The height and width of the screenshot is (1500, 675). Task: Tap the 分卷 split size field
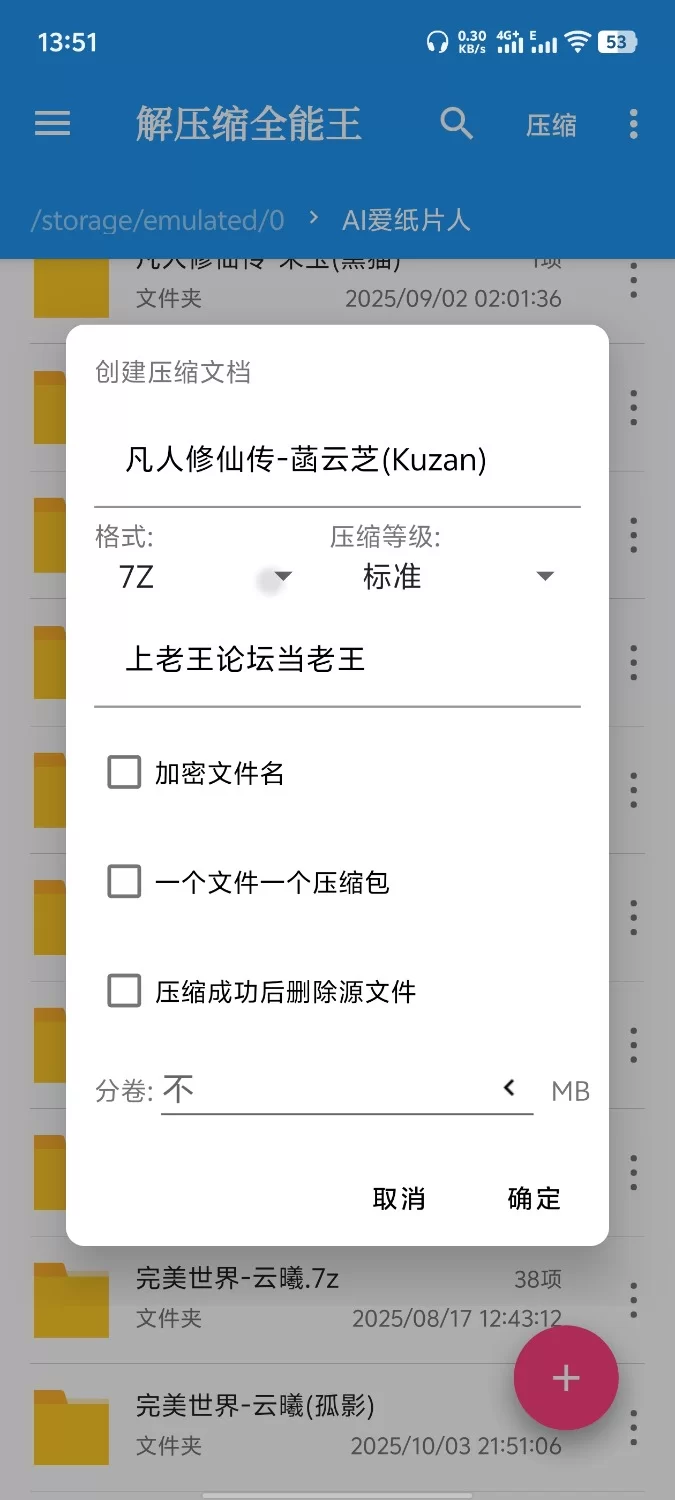325,1089
